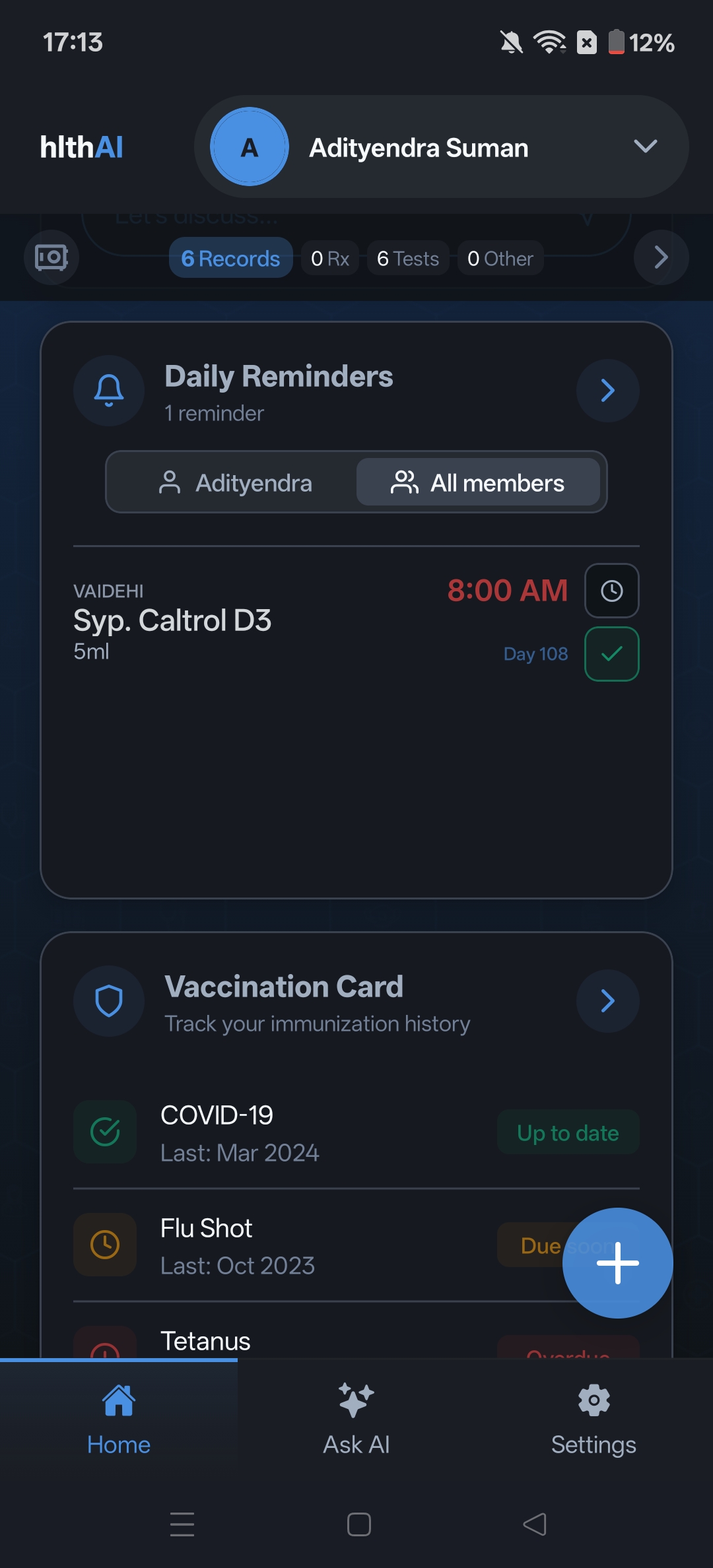Open the reminder time clock icon
Screen dimensions: 713x1568
(611, 591)
